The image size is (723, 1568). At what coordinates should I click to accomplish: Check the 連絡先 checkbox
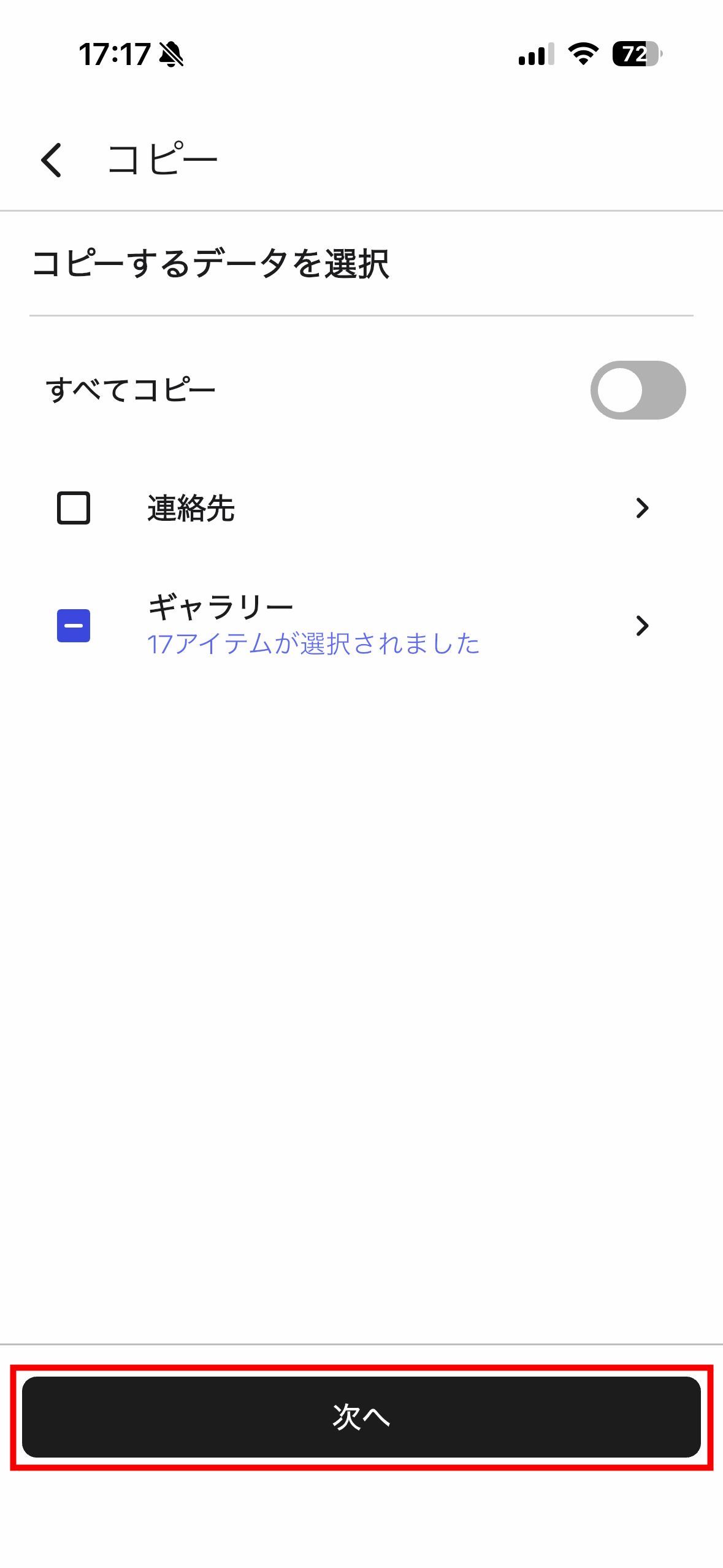(x=74, y=508)
